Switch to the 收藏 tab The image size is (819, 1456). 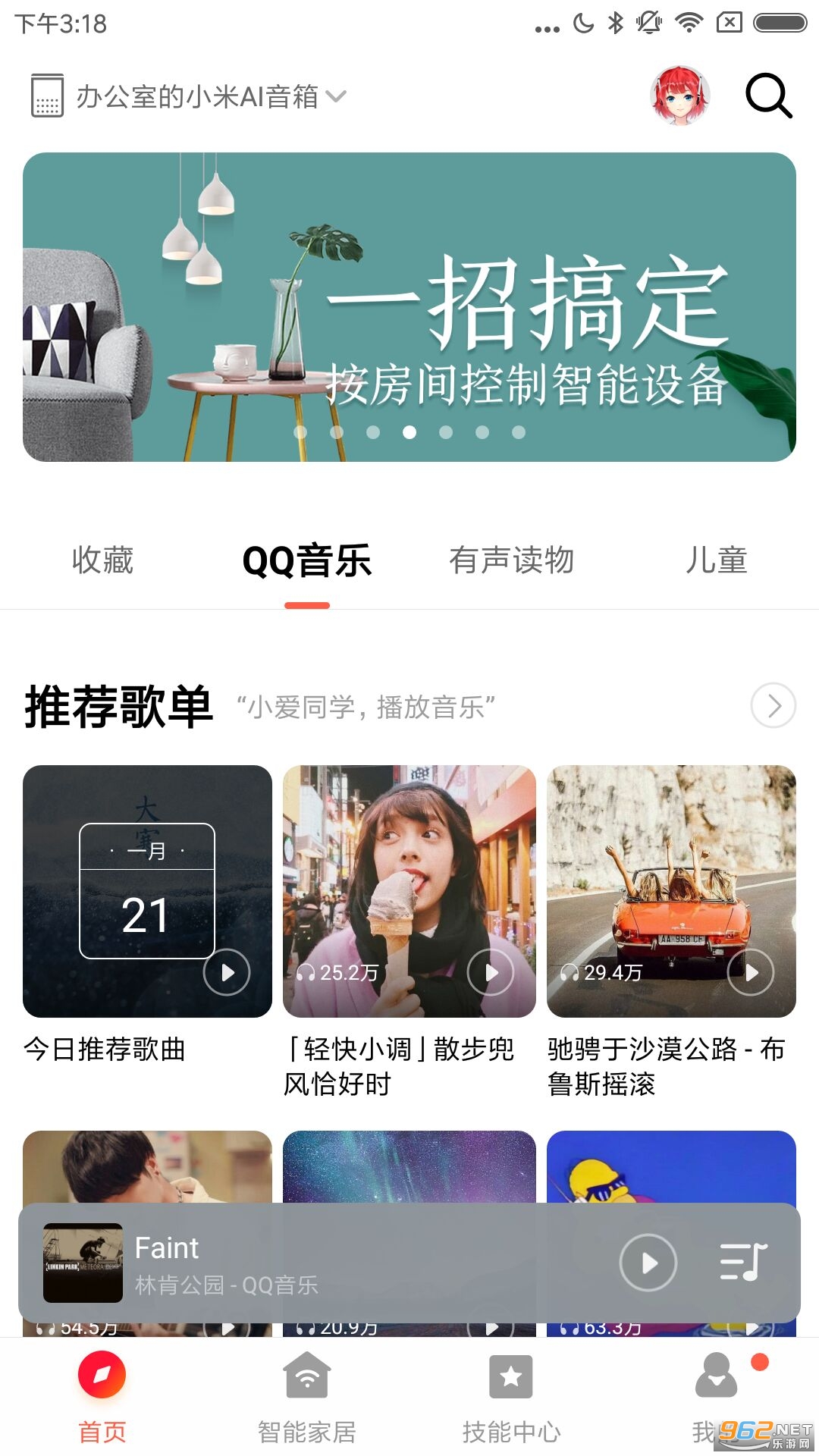[102, 560]
